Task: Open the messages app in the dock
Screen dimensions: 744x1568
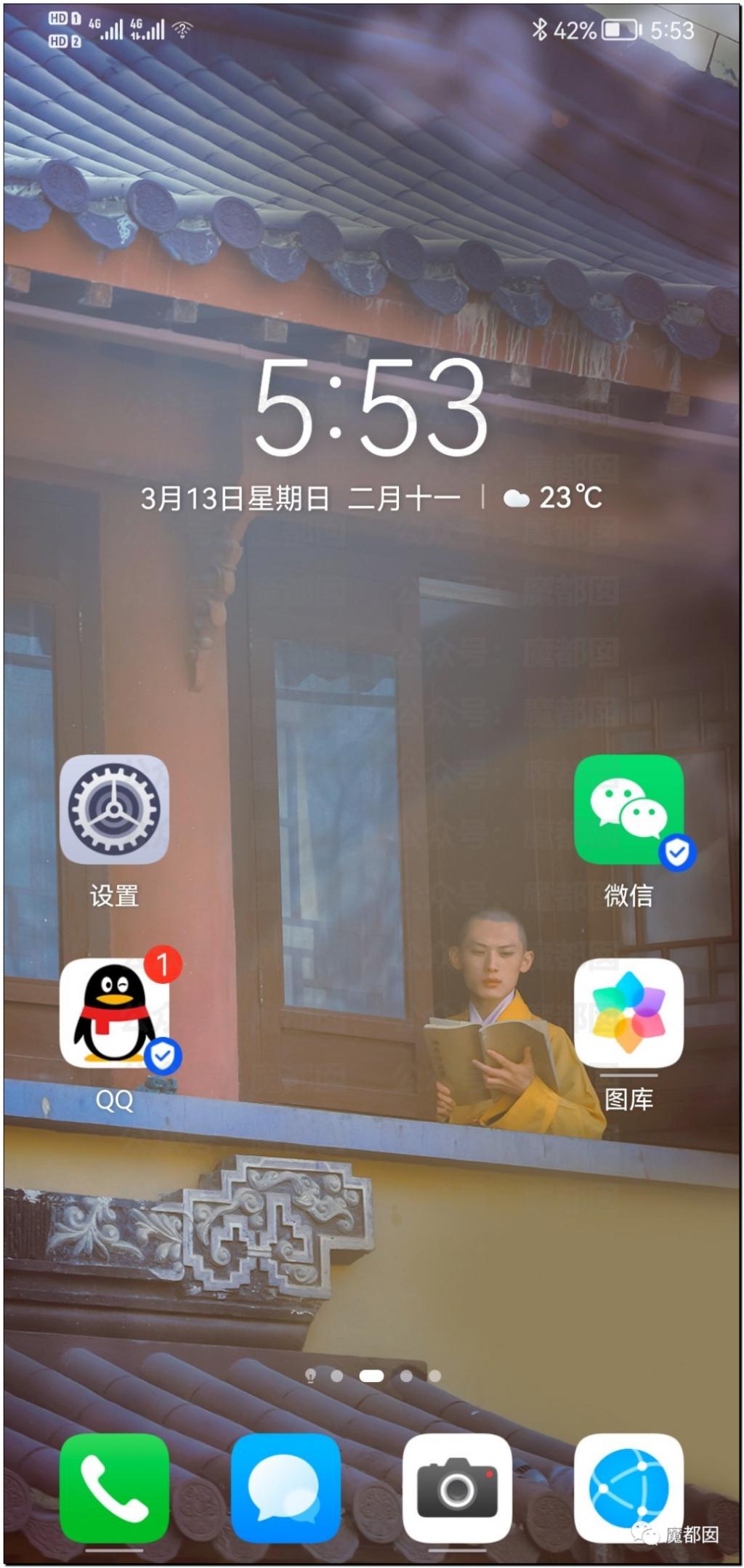Action: tap(286, 1487)
